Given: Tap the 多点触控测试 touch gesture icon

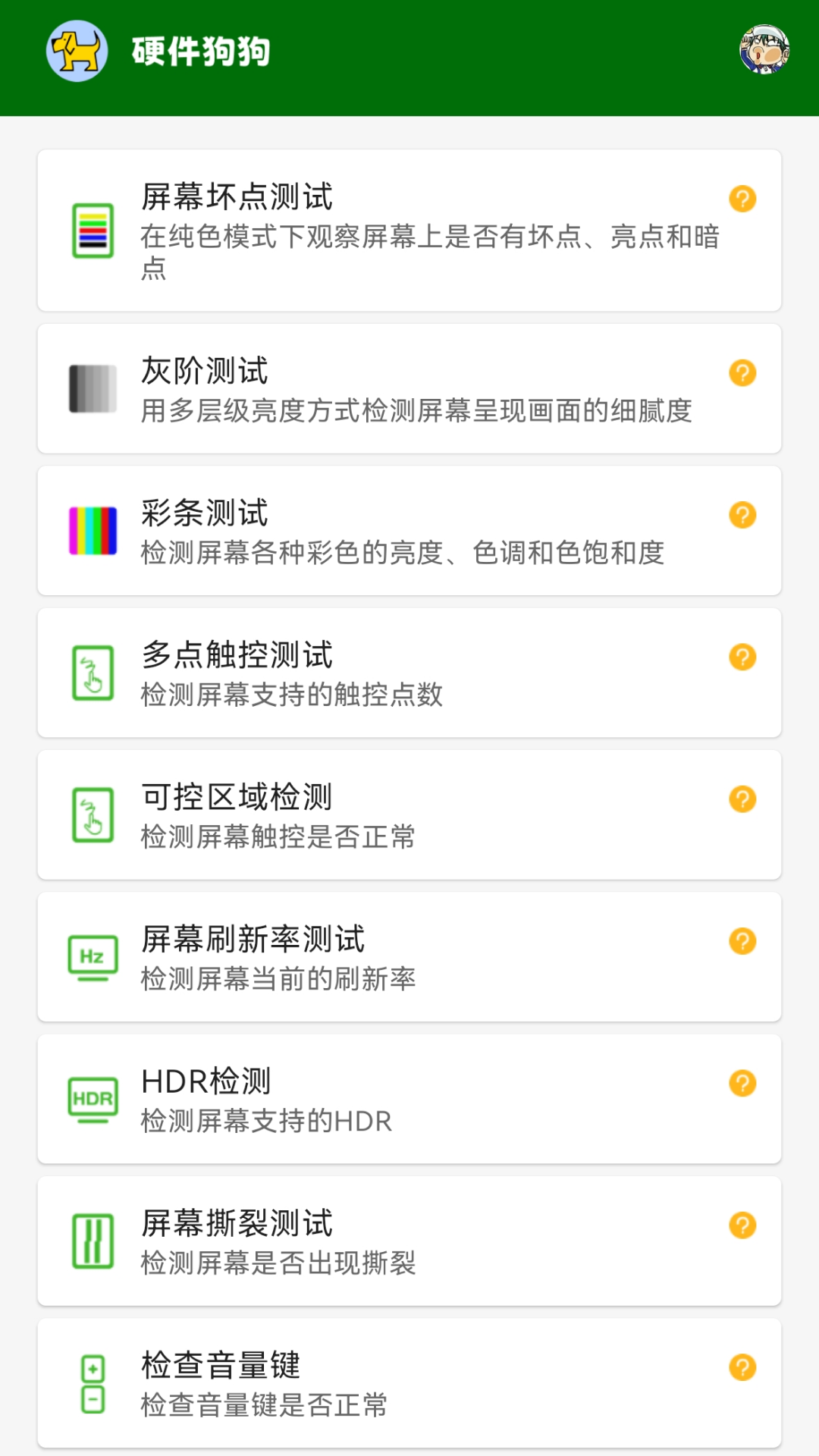Looking at the screenshot, I should (x=92, y=672).
